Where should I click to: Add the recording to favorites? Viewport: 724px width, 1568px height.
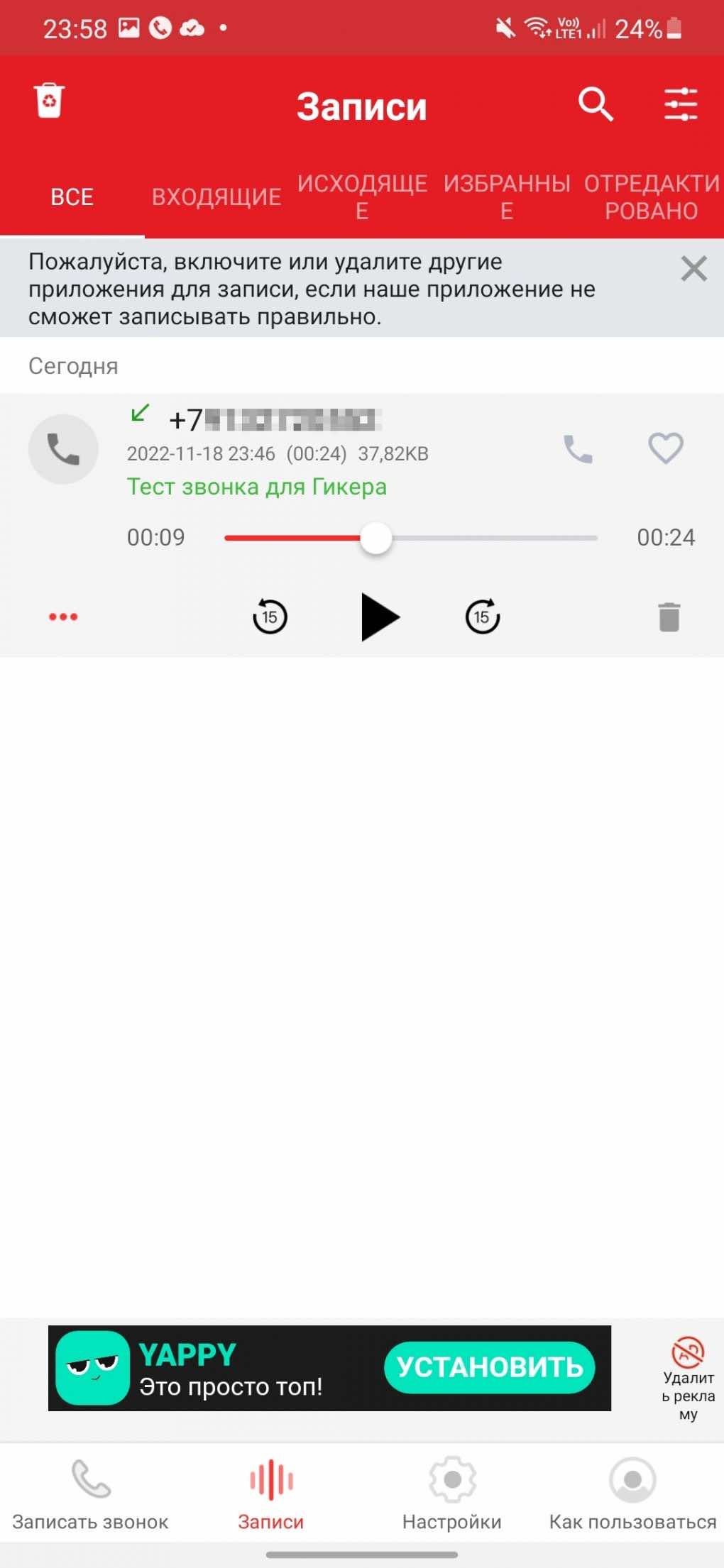(x=665, y=448)
